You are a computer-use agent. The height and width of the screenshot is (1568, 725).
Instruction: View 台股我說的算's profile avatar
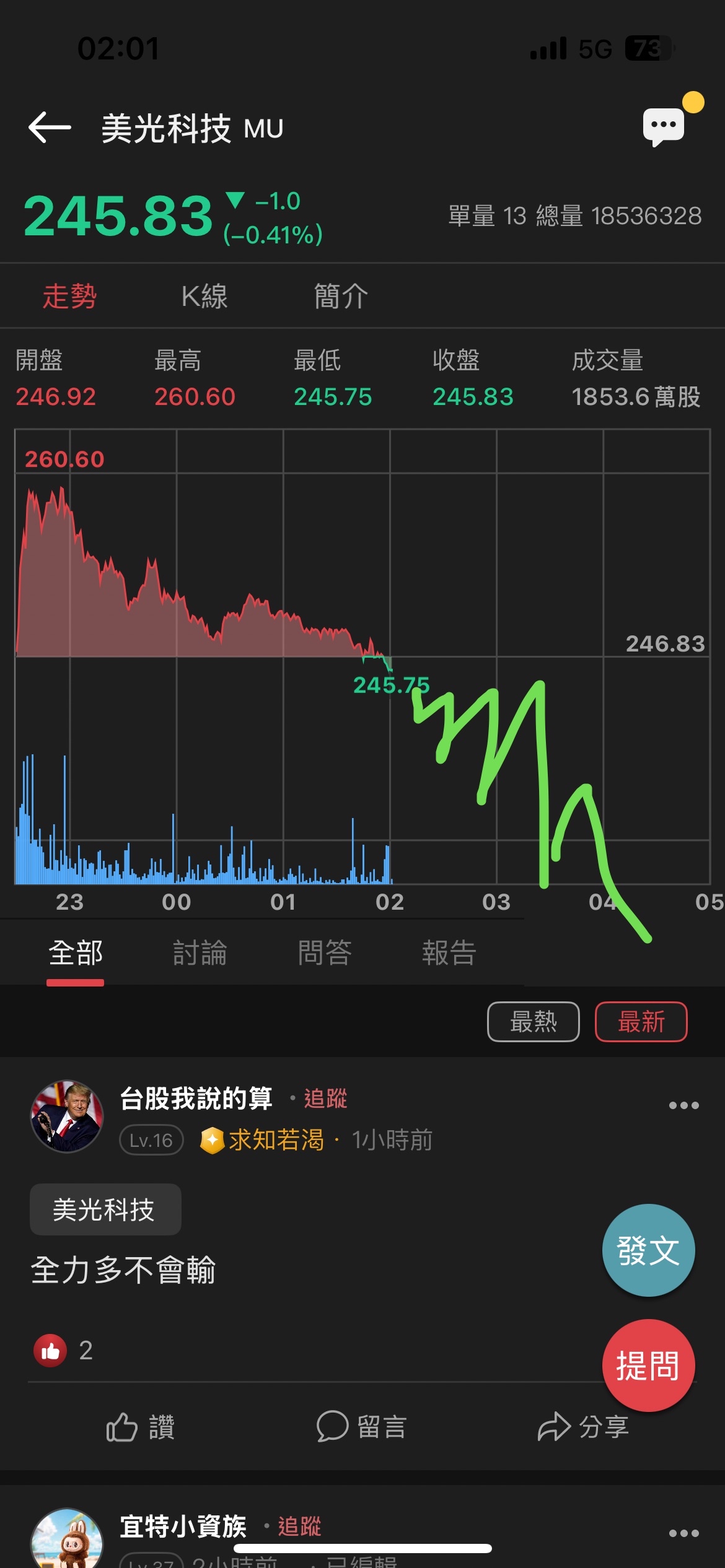(67, 1117)
